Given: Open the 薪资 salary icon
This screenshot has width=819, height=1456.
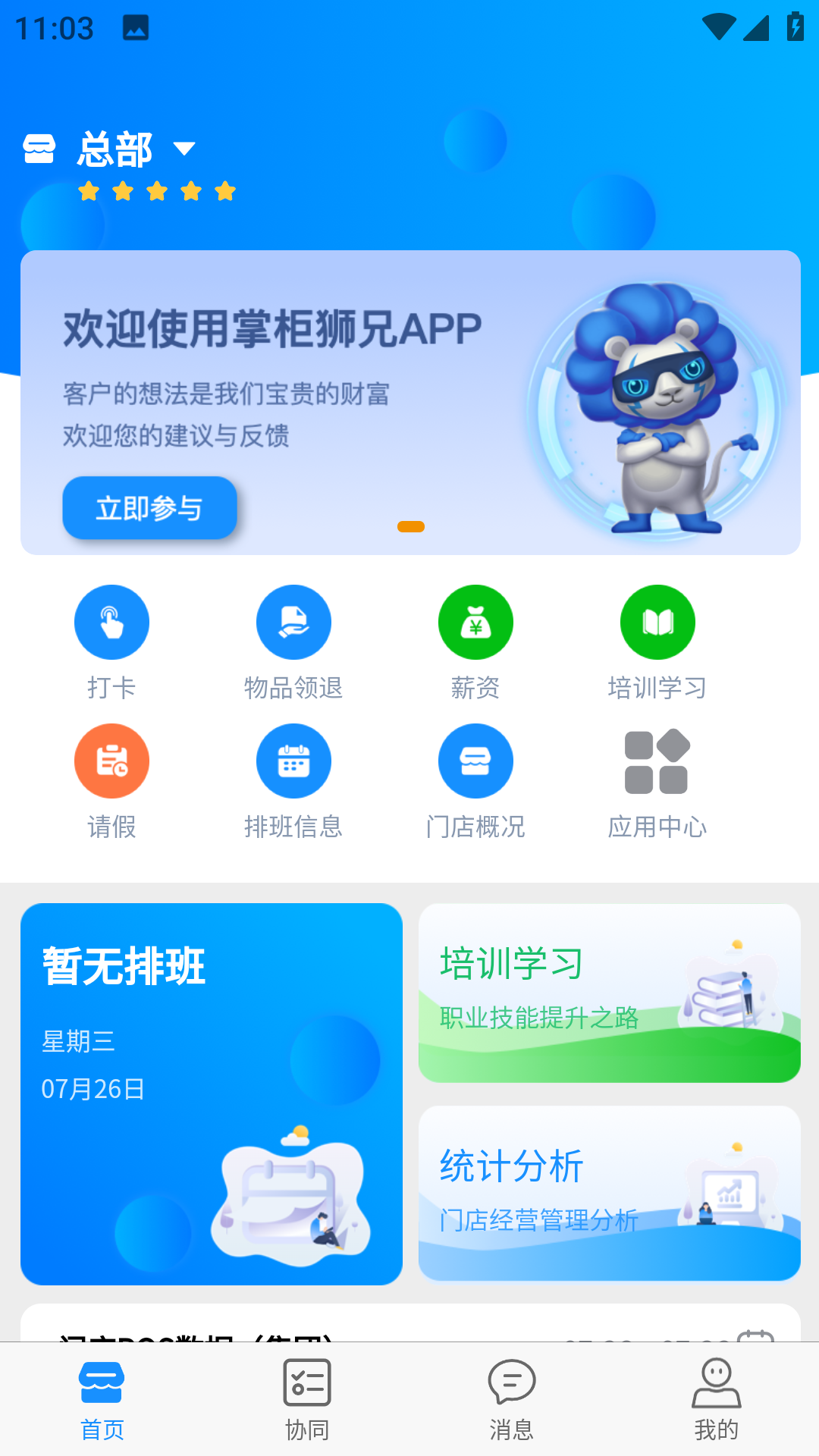Looking at the screenshot, I should tap(475, 622).
